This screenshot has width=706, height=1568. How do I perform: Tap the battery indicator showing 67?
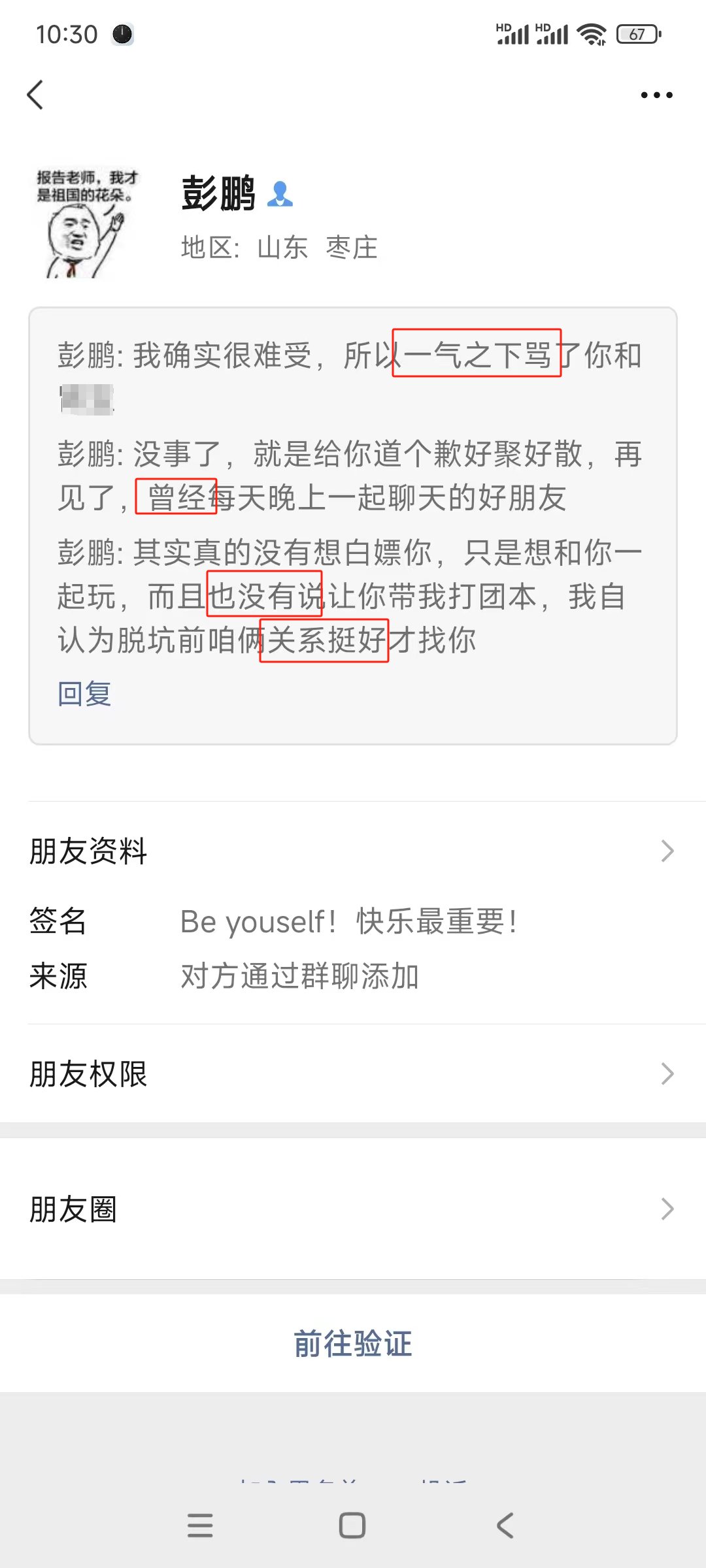(637, 33)
